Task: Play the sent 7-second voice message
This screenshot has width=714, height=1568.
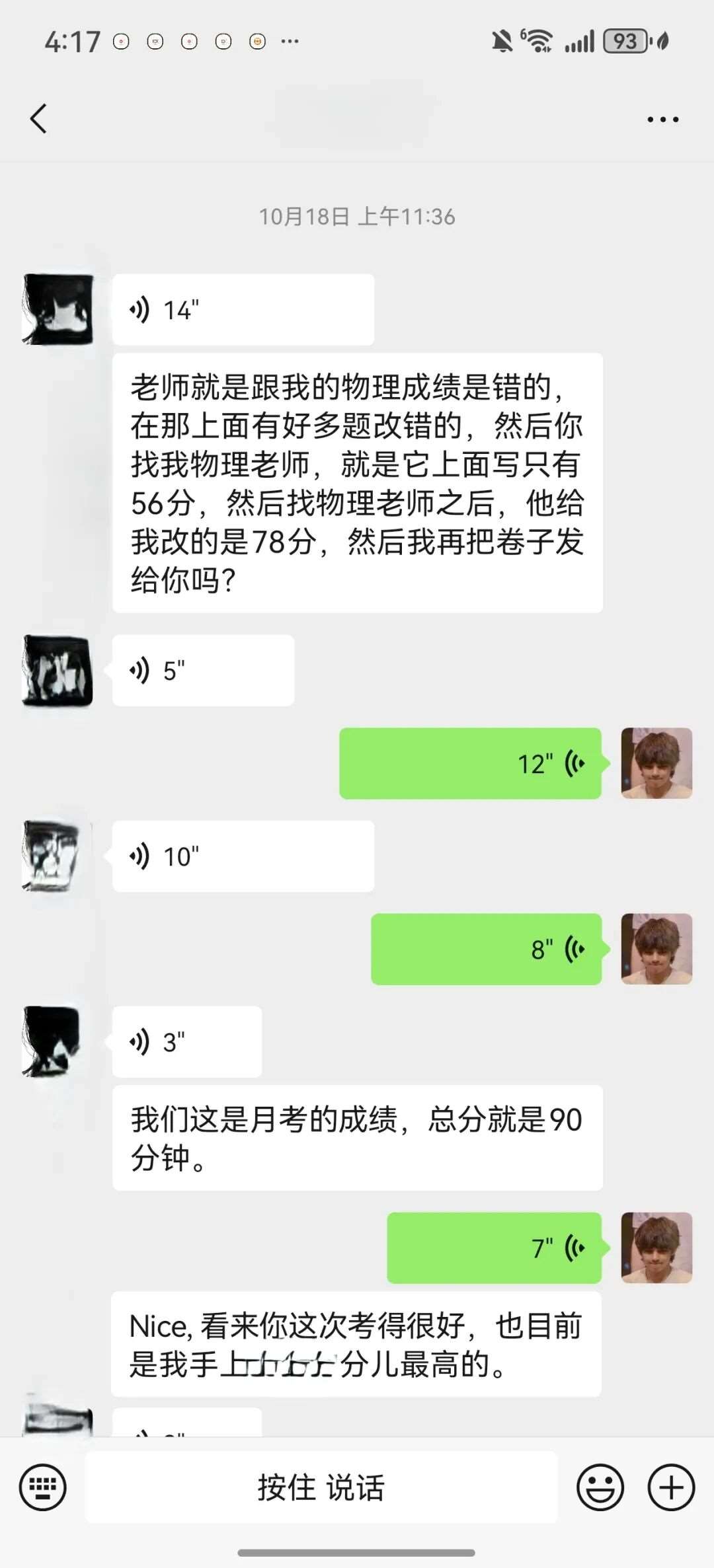Action: (494, 1248)
